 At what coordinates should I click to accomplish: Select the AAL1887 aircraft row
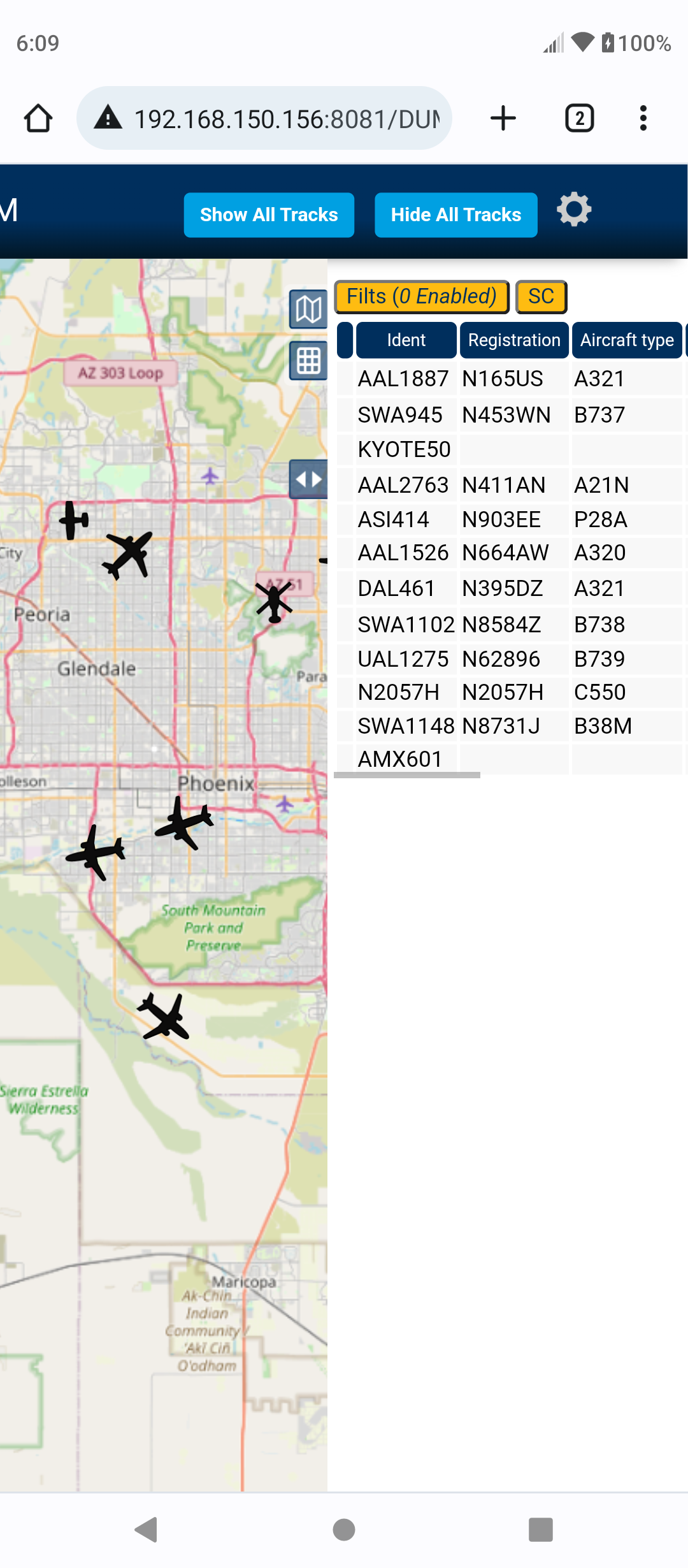[x=510, y=379]
